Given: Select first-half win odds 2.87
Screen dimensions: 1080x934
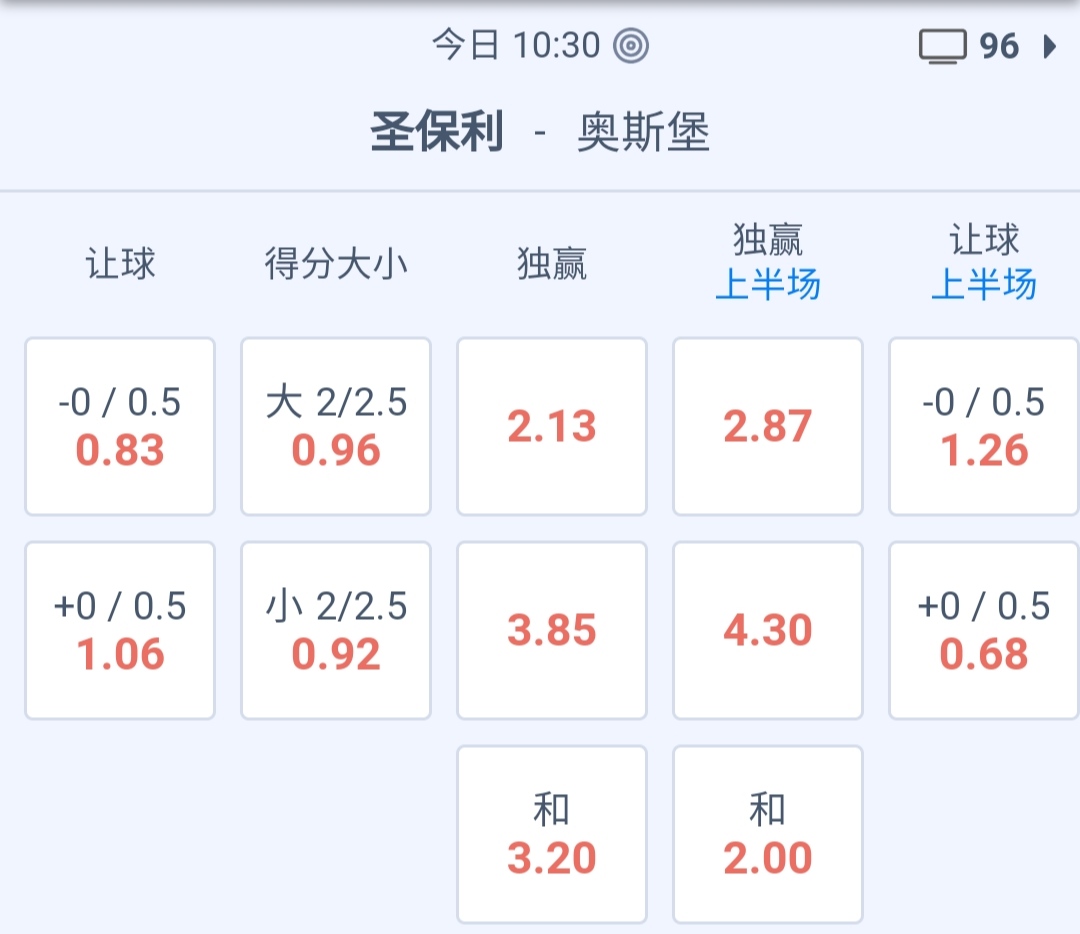Looking at the screenshot, I should point(768,427).
